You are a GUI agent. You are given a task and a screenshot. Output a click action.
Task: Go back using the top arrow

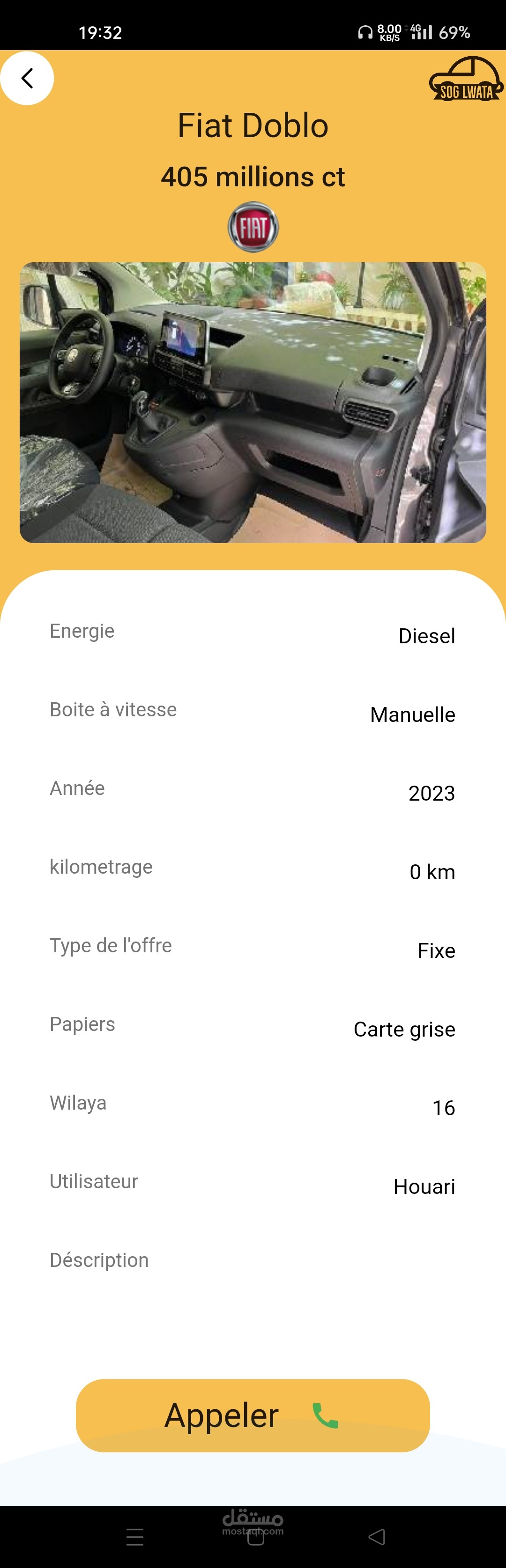pyautogui.click(x=27, y=79)
